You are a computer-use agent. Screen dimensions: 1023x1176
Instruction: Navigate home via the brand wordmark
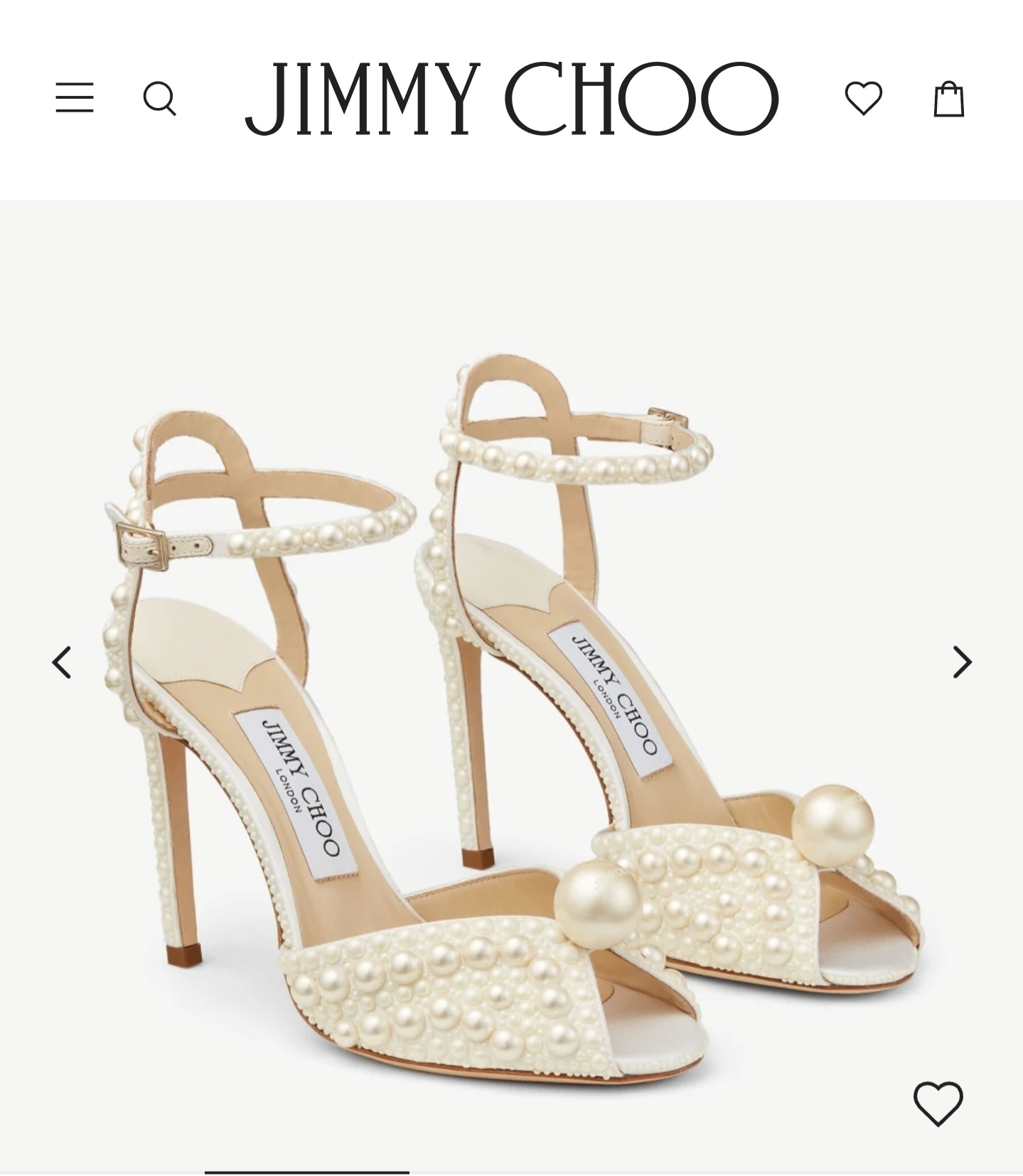[x=511, y=99]
